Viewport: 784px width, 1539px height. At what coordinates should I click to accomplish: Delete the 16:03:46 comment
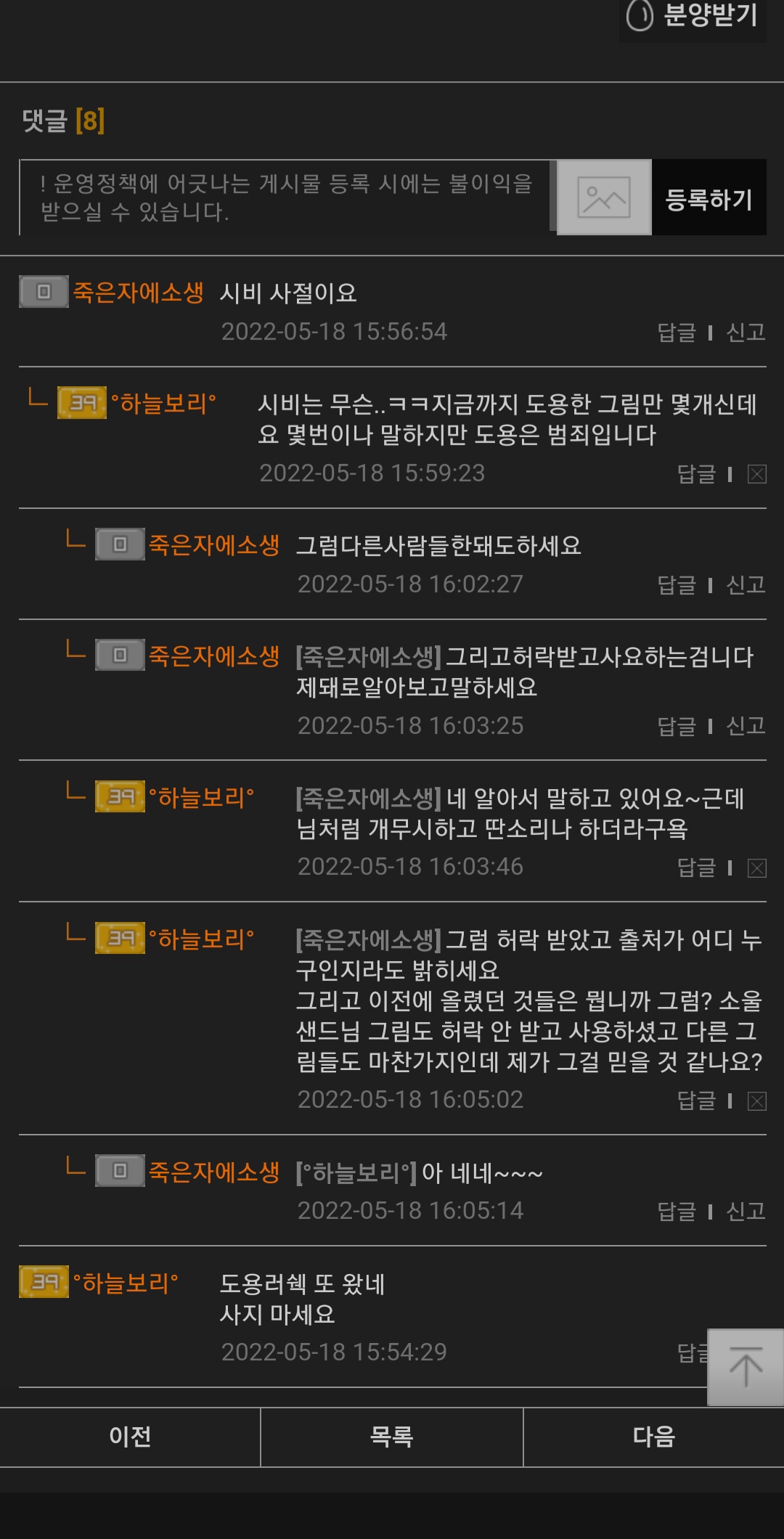coord(756,868)
